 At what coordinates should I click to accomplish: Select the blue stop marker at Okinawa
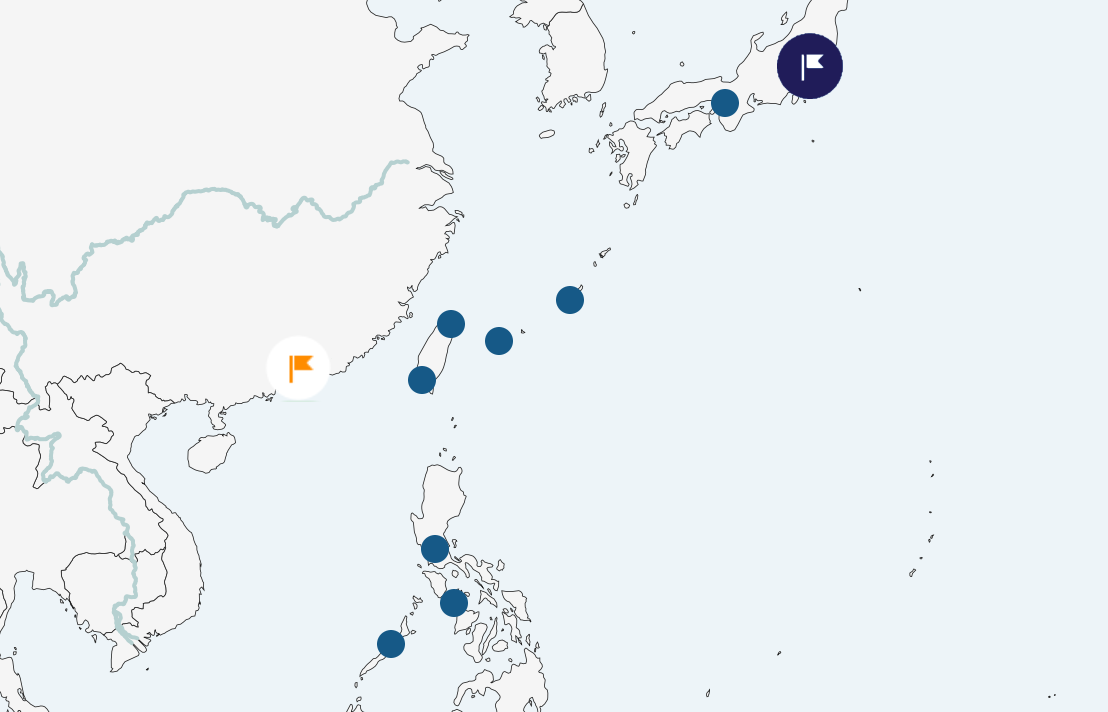[x=570, y=300]
